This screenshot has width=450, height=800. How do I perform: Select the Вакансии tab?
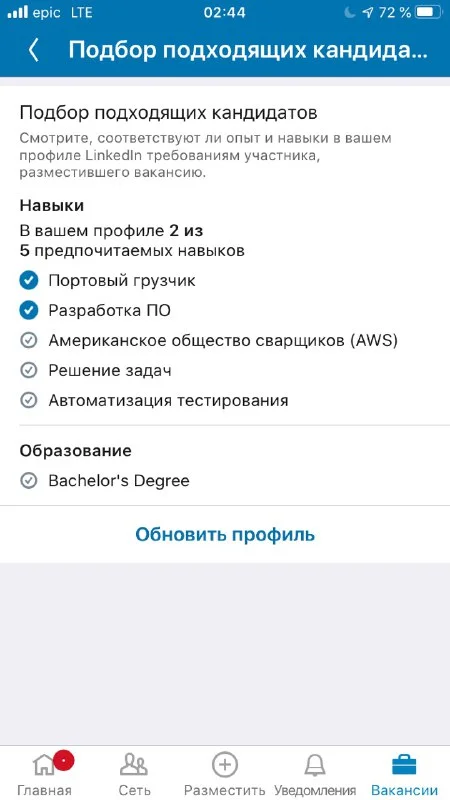(405, 773)
